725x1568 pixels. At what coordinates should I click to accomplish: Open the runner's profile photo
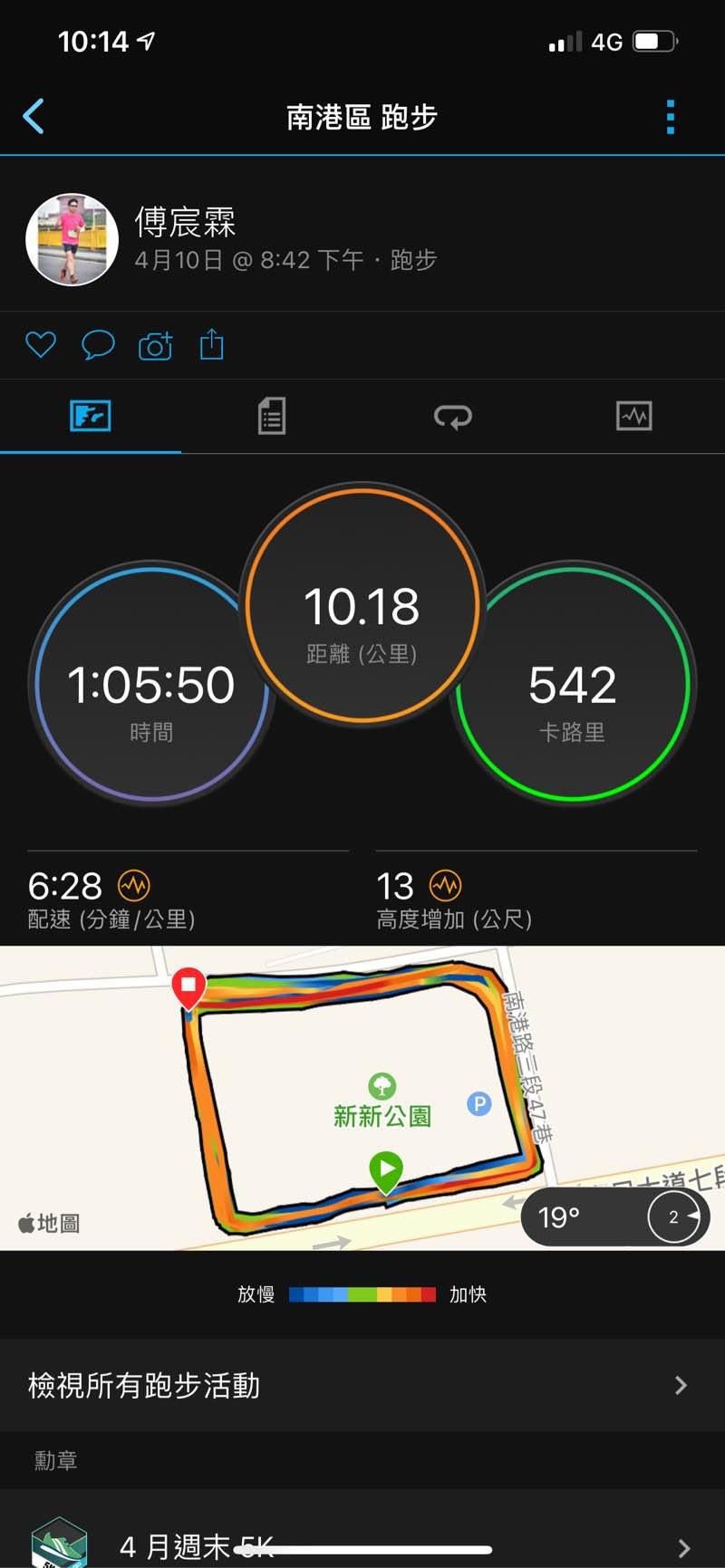[72, 240]
